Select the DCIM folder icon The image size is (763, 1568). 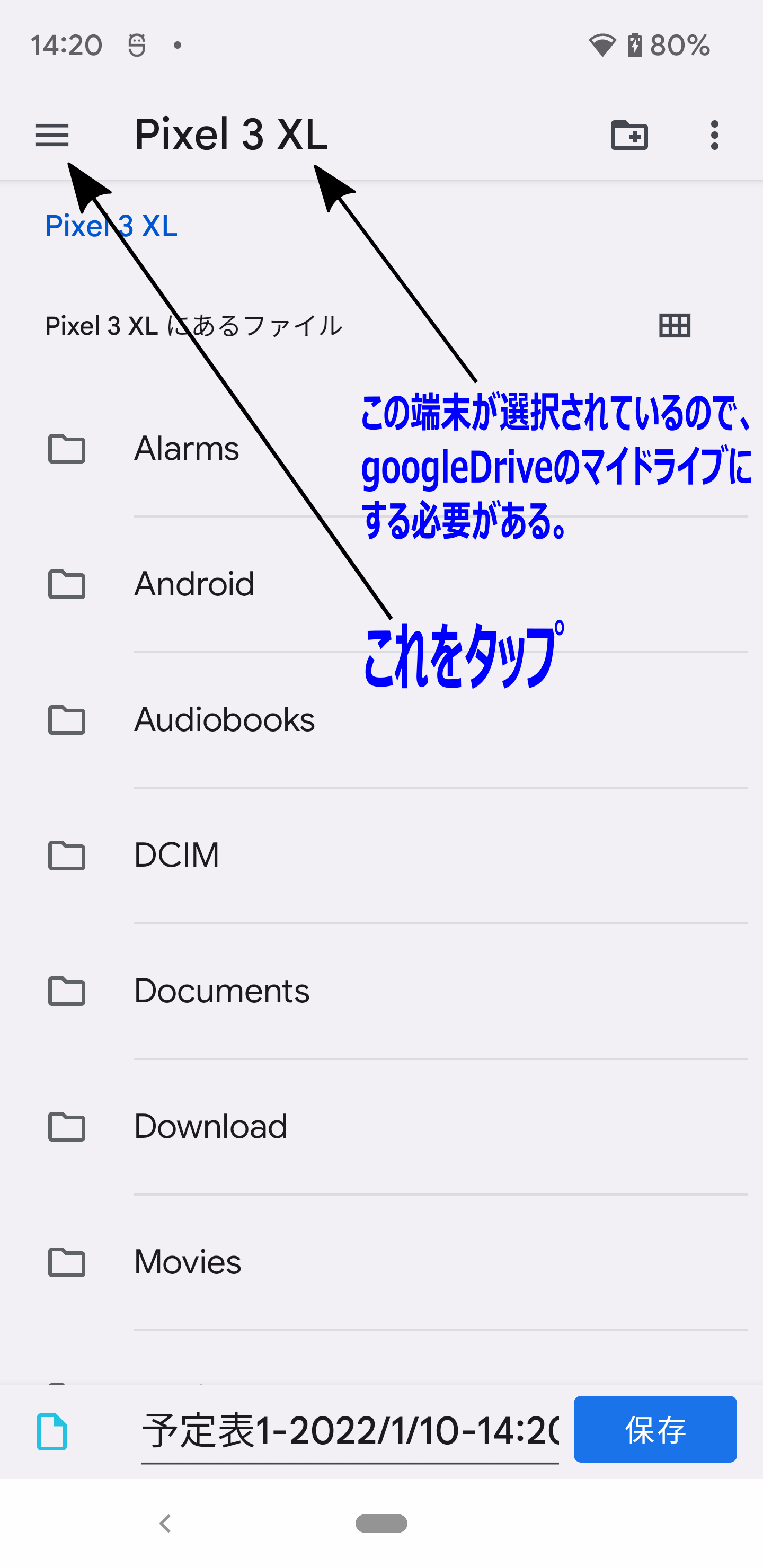pyautogui.click(x=67, y=856)
